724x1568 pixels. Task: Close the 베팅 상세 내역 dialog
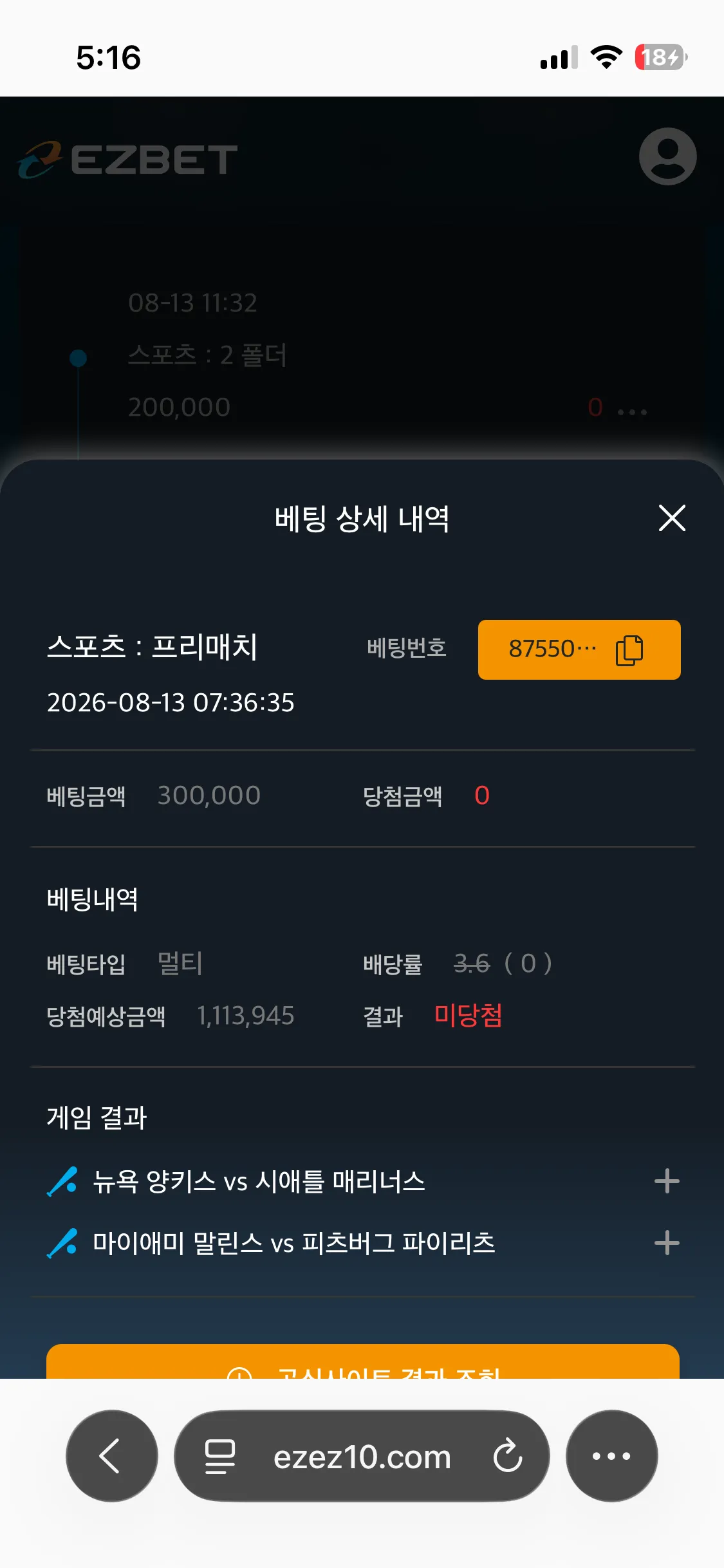pos(672,518)
